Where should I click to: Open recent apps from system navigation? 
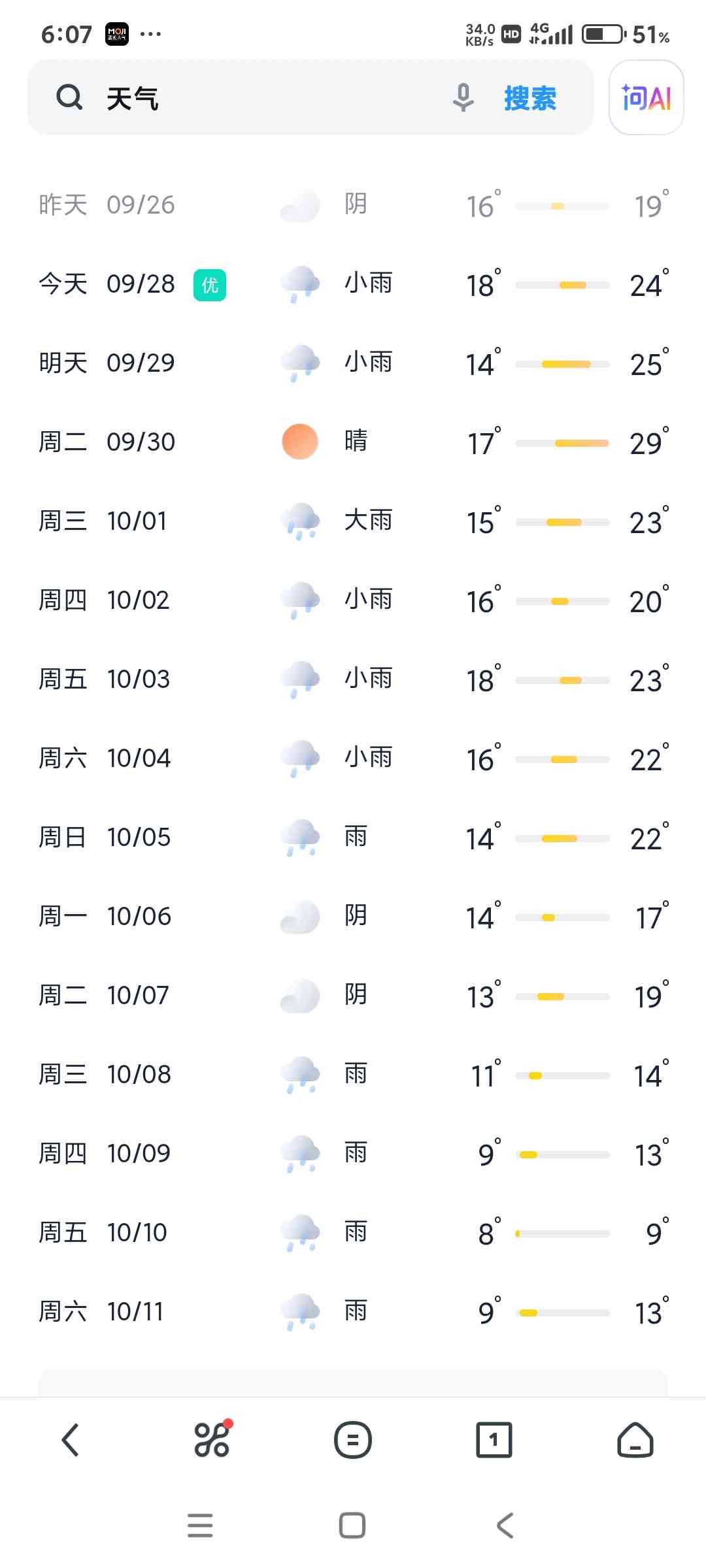click(200, 1526)
